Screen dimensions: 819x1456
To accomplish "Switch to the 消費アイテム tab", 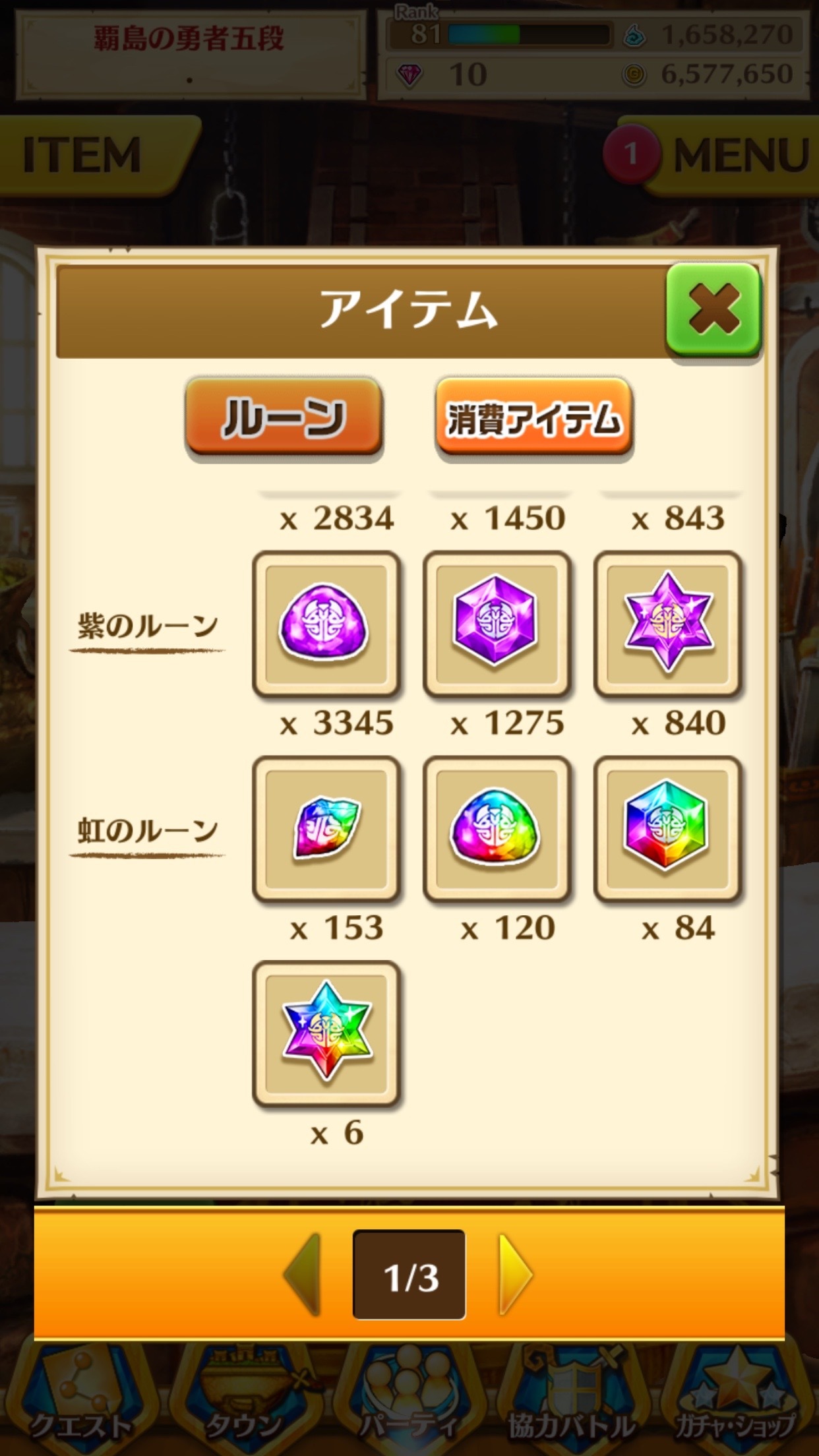I will [x=533, y=417].
